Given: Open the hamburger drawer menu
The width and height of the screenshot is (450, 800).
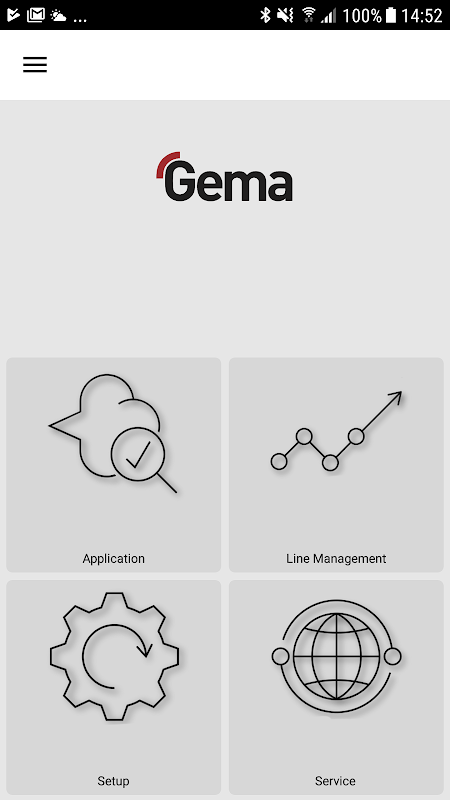Looking at the screenshot, I should coord(35,65).
